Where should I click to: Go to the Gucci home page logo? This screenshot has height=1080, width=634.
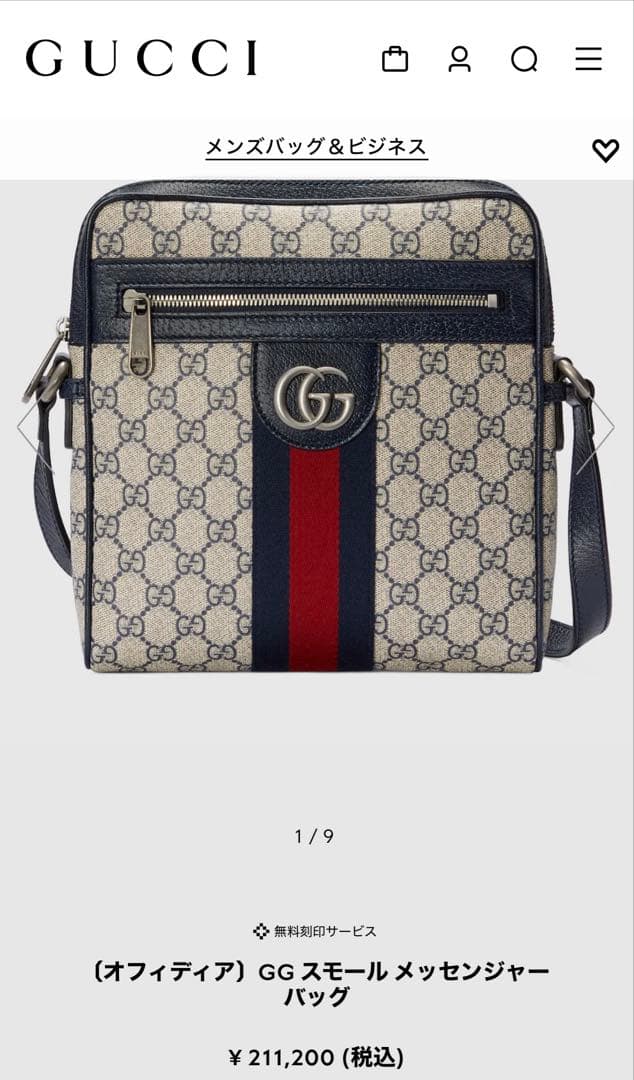[141, 59]
